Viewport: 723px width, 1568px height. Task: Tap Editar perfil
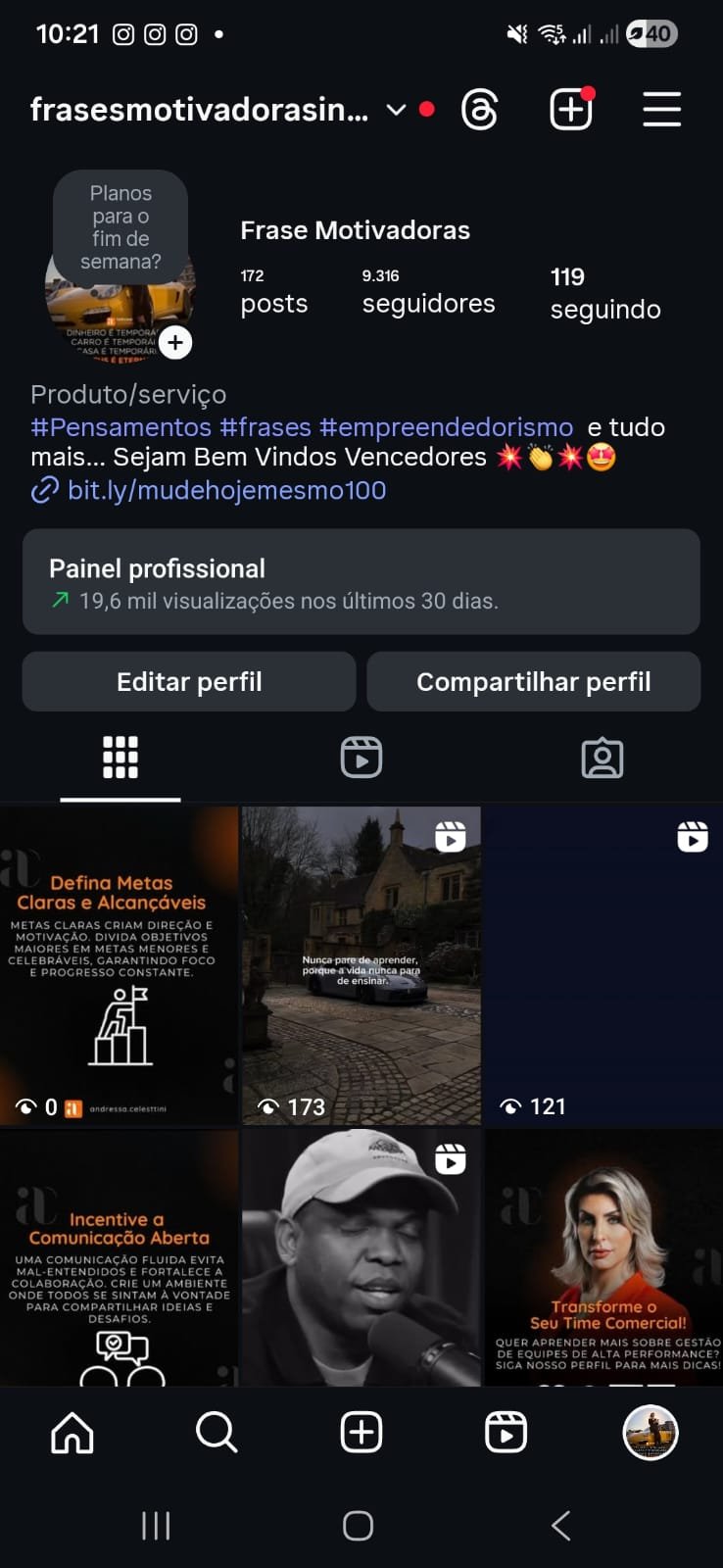click(x=189, y=682)
